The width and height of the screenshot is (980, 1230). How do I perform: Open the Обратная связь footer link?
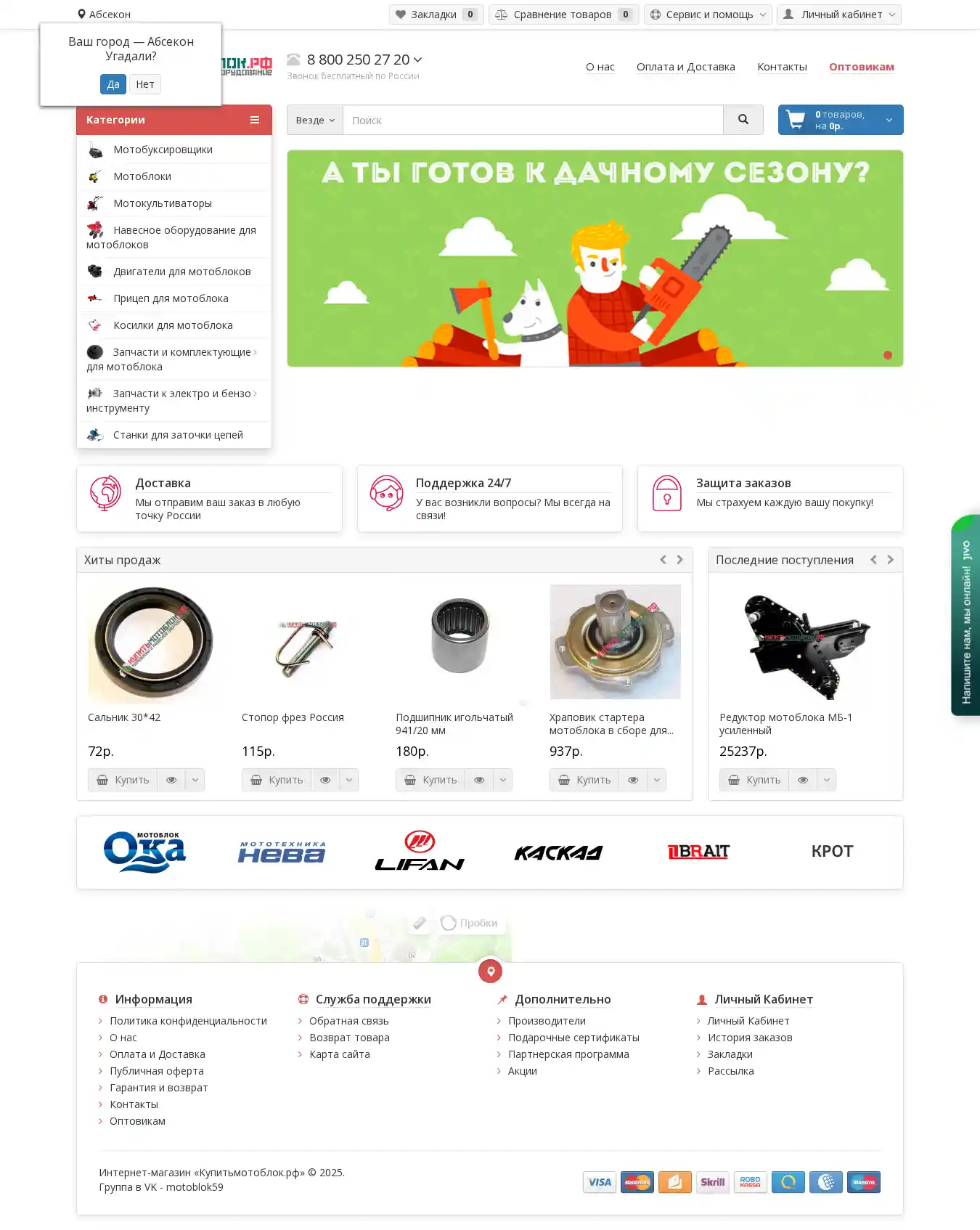(x=348, y=1021)
